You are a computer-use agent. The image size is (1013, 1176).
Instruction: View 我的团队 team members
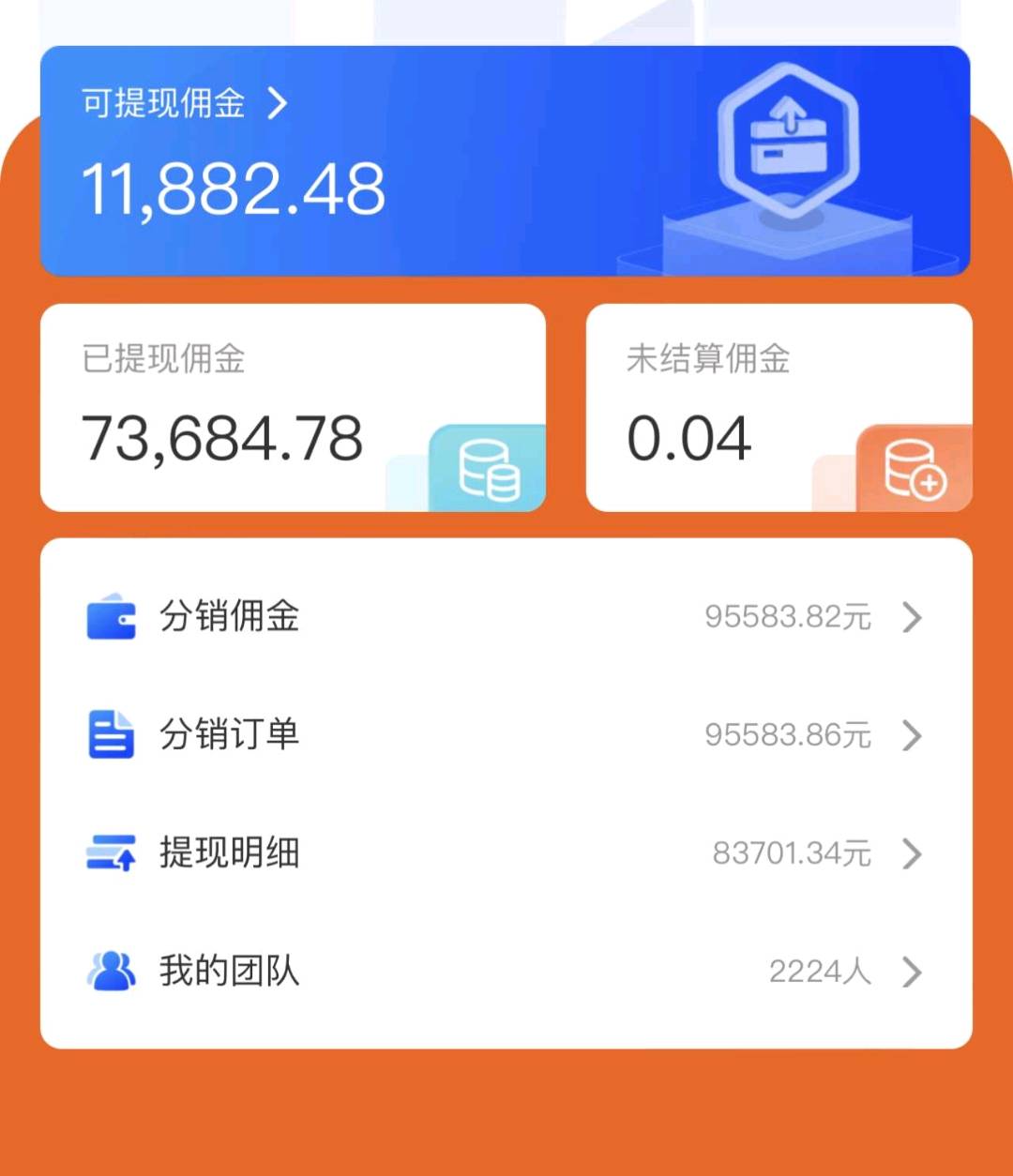coord(506,972)
